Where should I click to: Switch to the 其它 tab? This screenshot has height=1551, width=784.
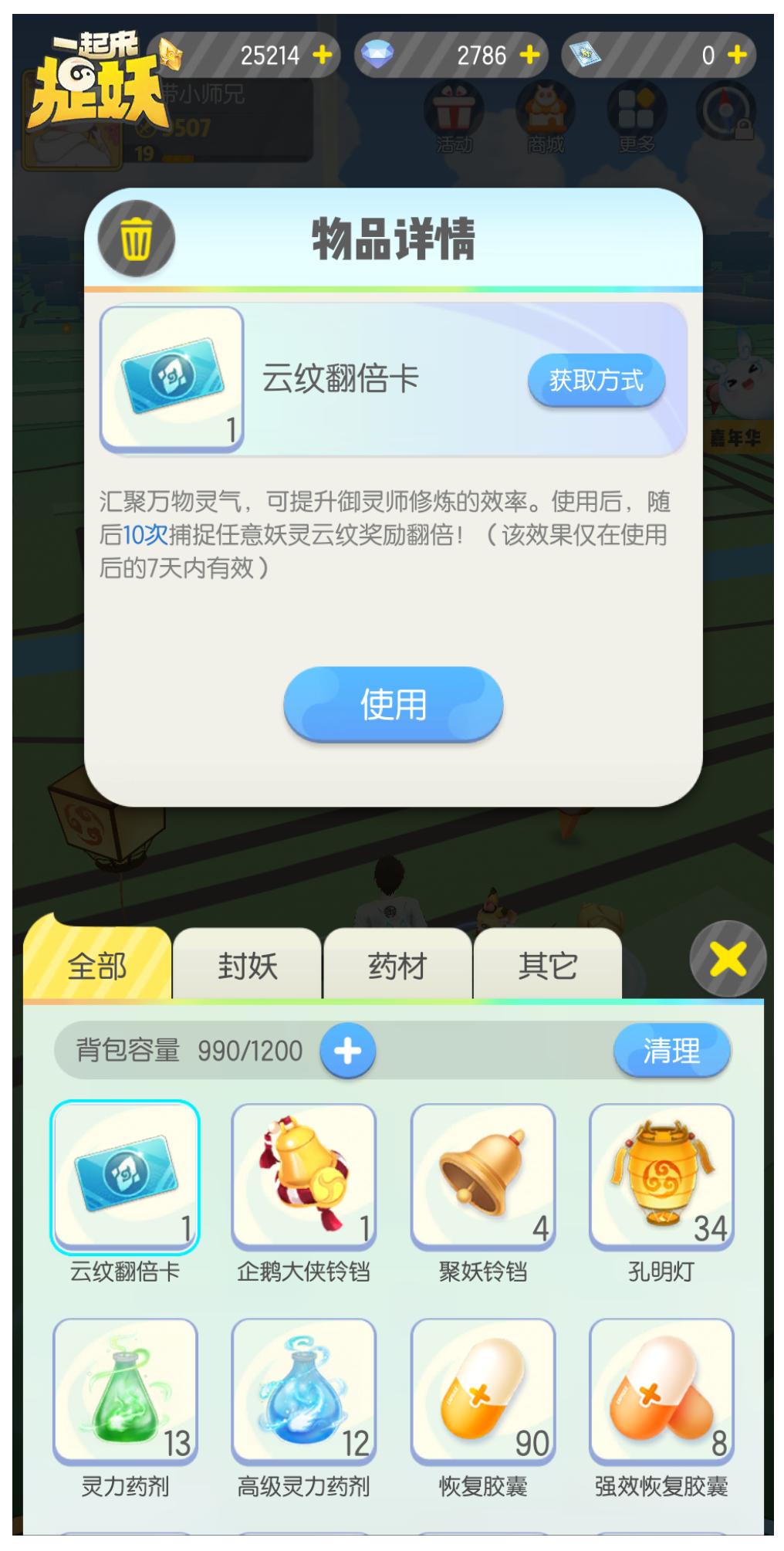pyautogui.click(x=547, y=966)
